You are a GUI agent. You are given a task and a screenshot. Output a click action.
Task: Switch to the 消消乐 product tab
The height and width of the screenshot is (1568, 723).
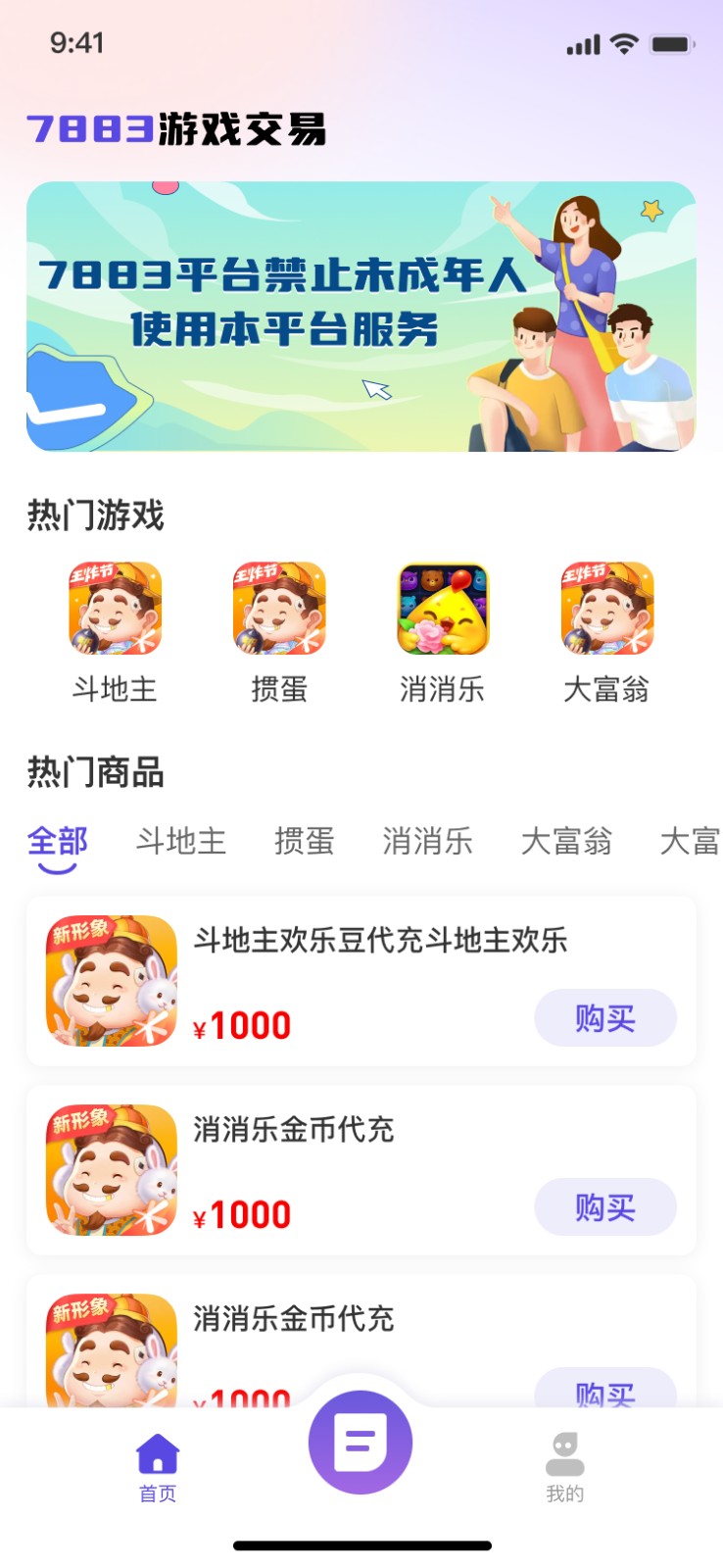pyautogui.click(x=428, y=842)
